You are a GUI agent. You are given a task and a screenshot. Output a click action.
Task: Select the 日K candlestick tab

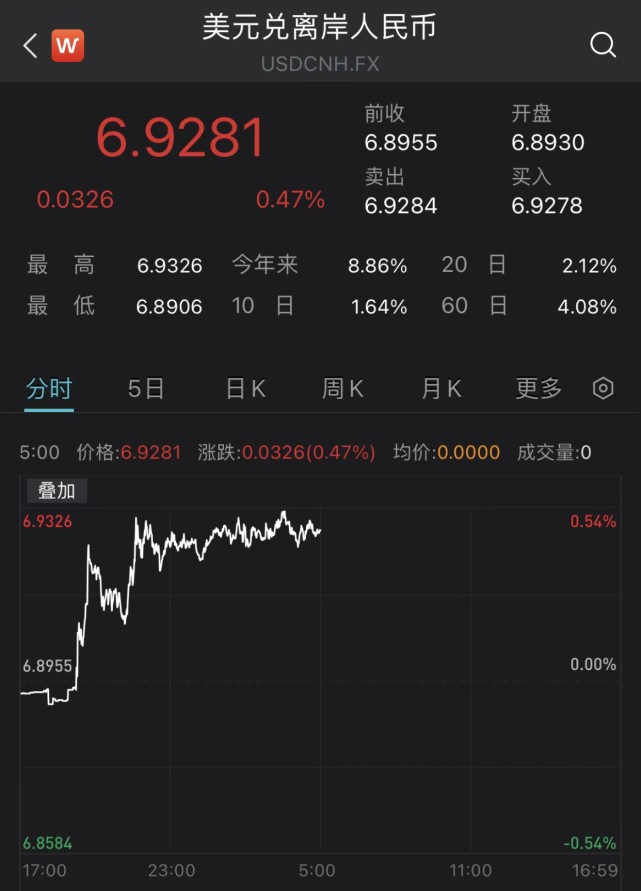(245, 389)
